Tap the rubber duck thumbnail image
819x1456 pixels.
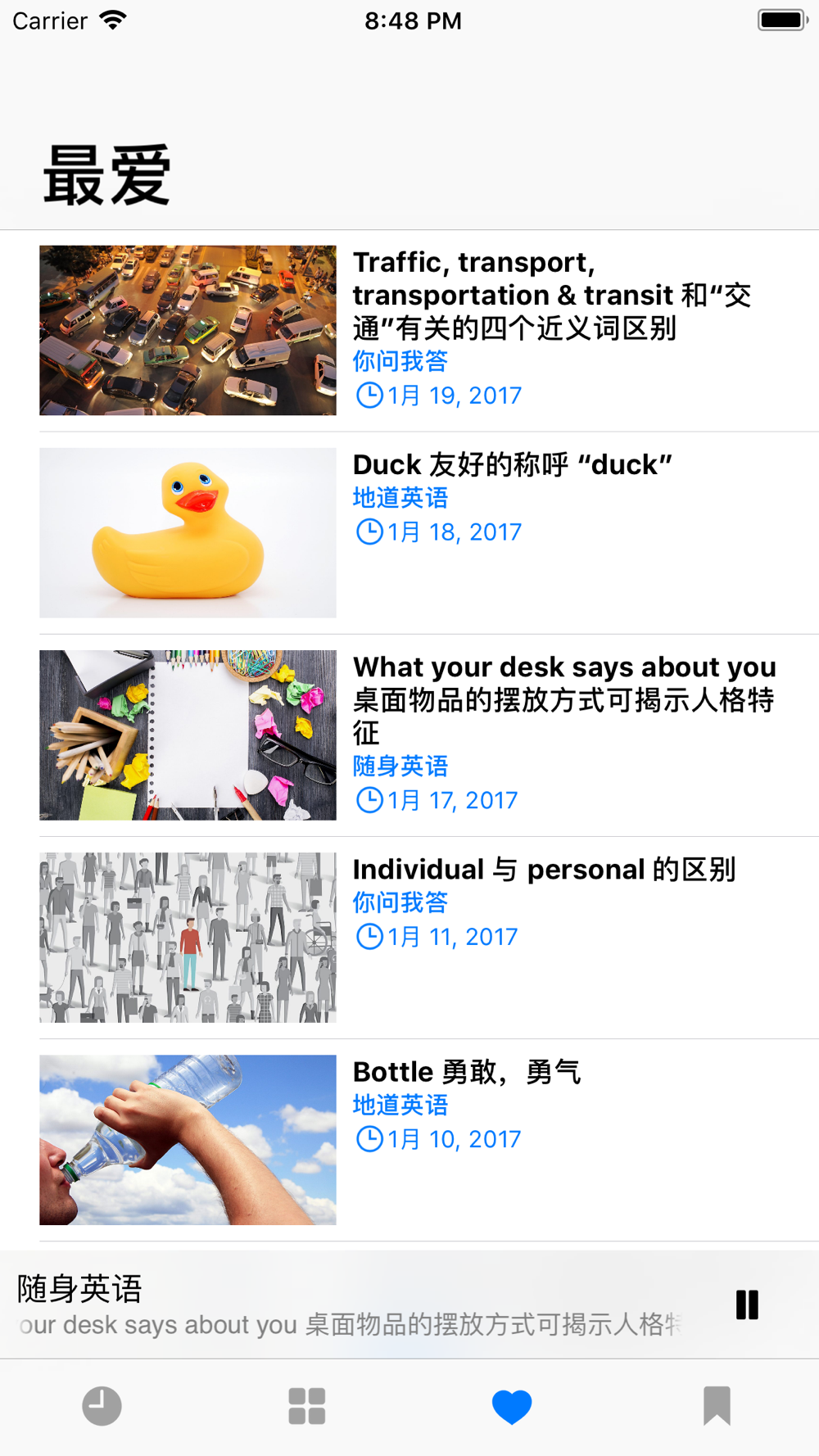[x=187, y=532]
